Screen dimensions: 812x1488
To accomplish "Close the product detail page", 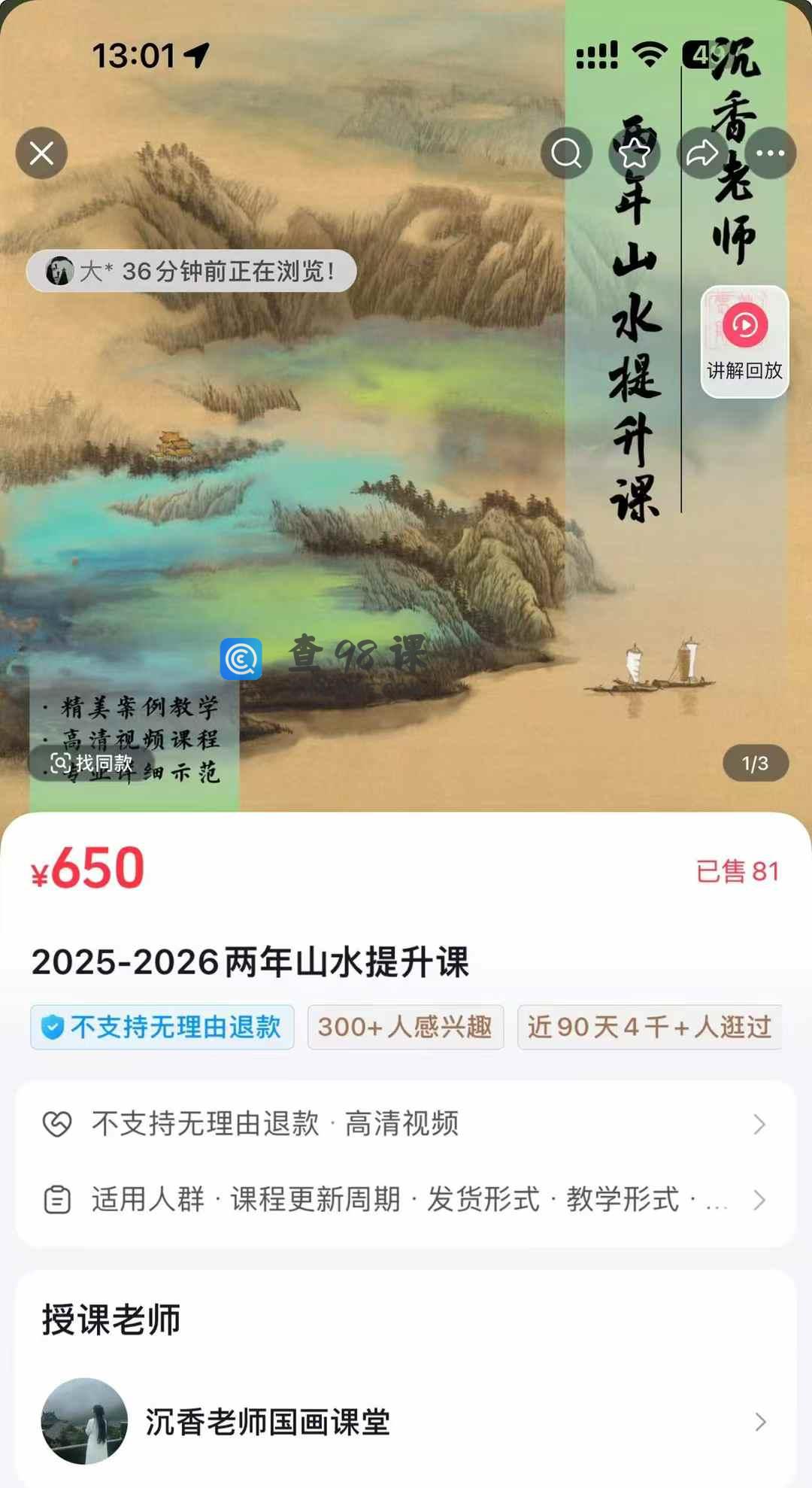I will 41,153.
